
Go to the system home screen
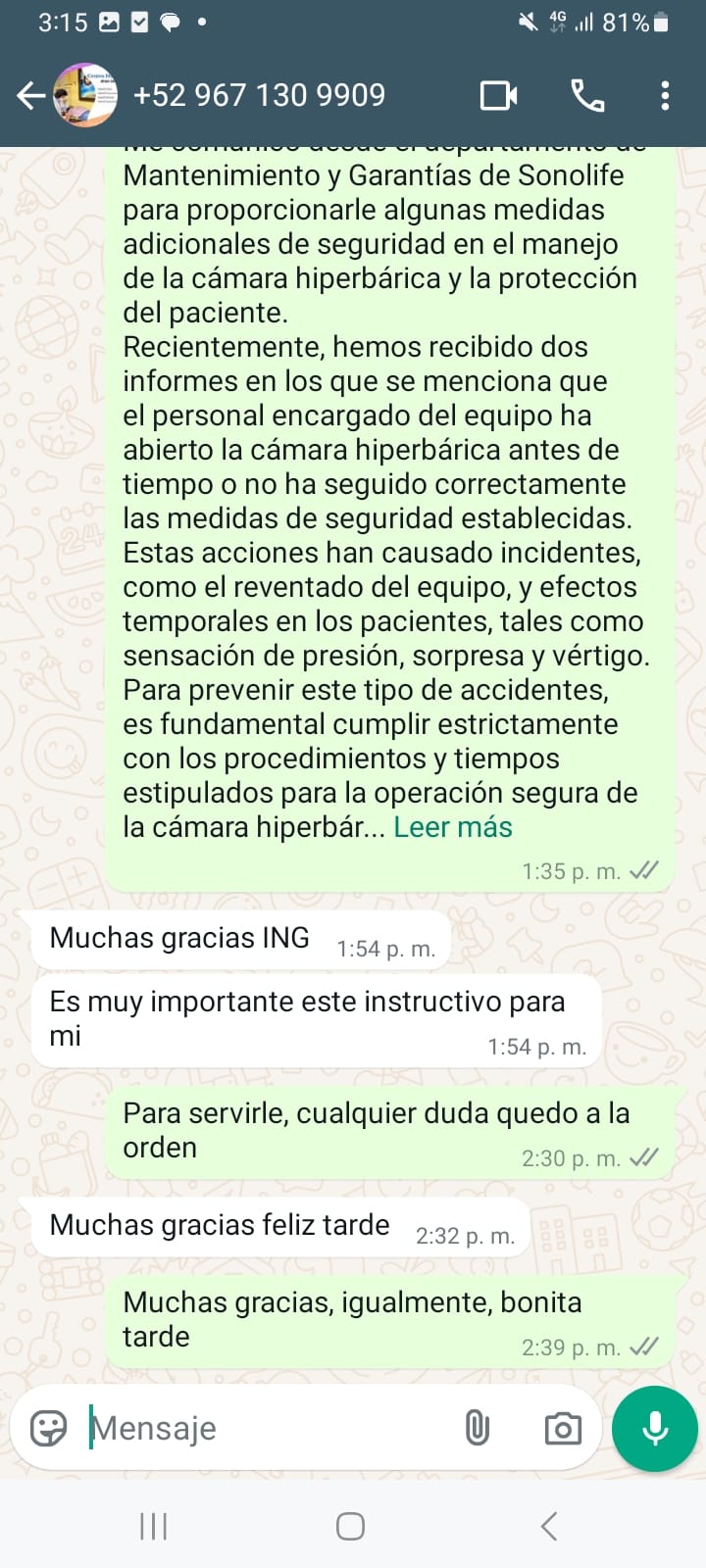(x=350, y=1526)
